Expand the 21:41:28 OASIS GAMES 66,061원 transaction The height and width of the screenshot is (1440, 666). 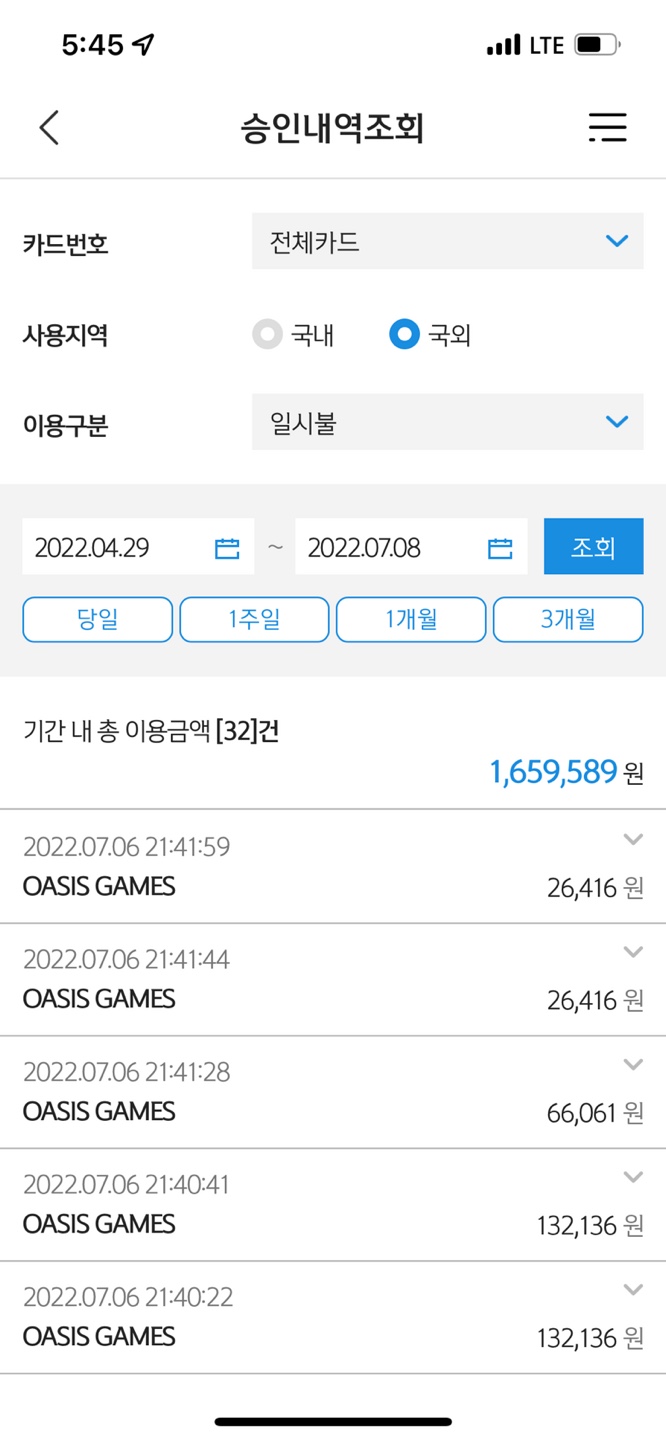(632, 1065)
